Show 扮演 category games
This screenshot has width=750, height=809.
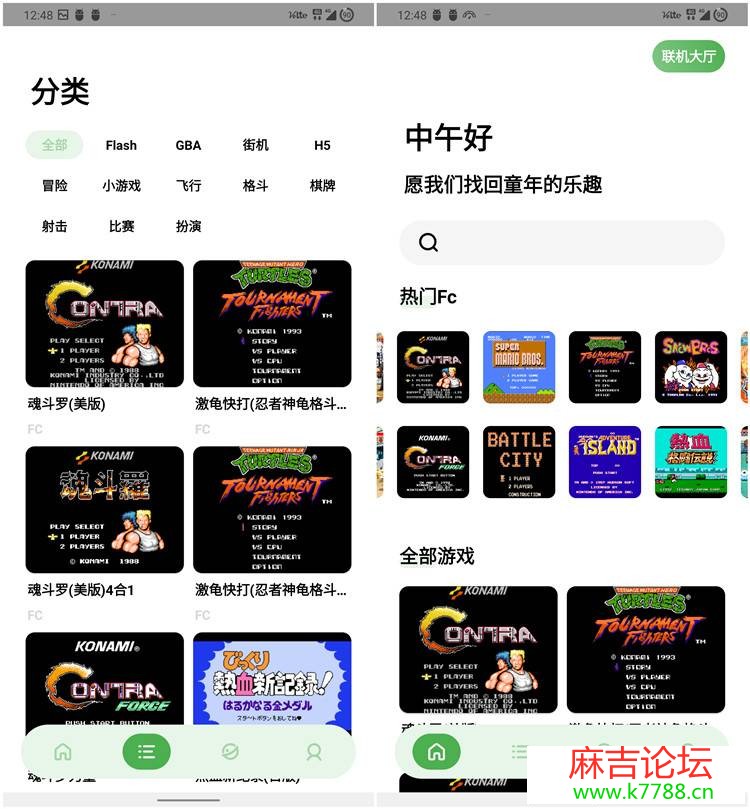[x=188, y=226]
